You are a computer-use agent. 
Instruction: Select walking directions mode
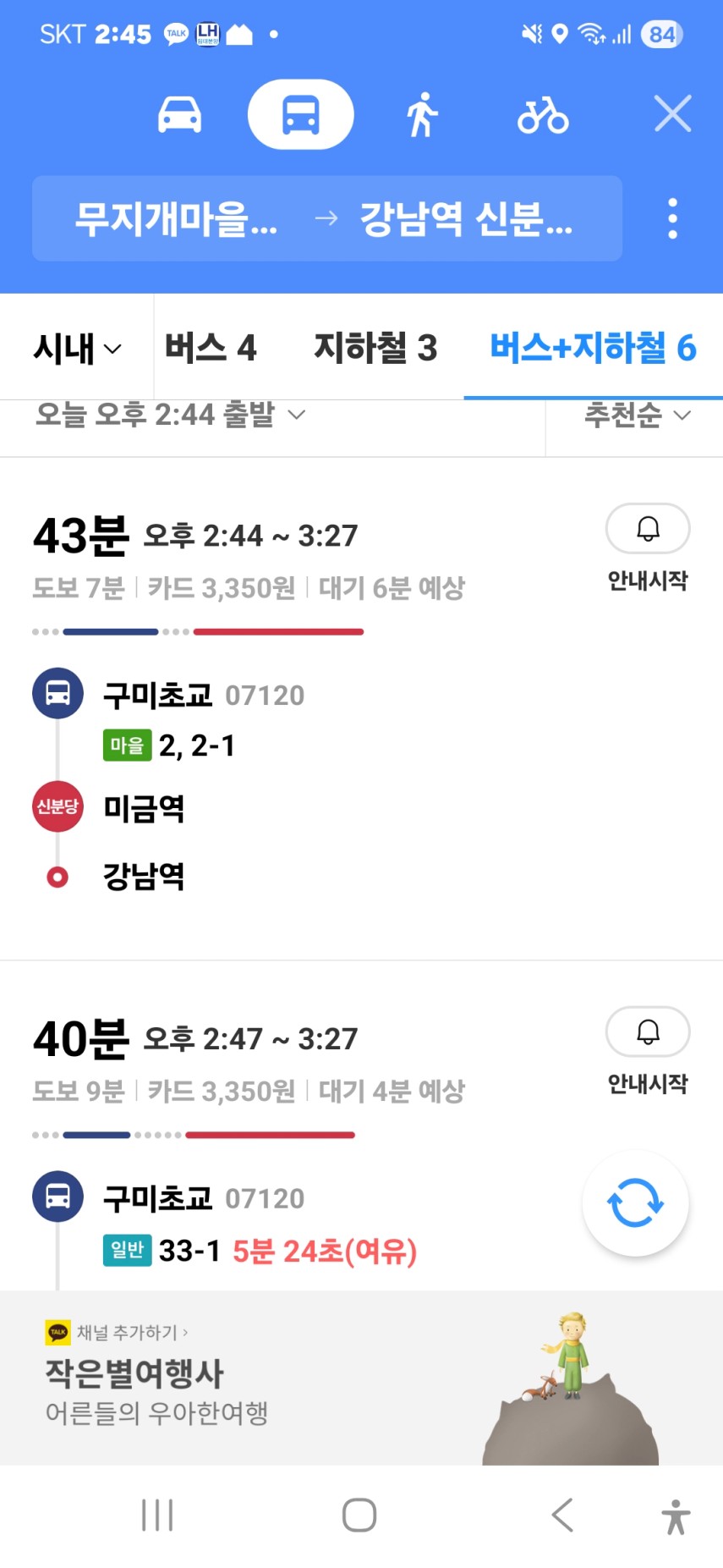[x=421, y=114]
